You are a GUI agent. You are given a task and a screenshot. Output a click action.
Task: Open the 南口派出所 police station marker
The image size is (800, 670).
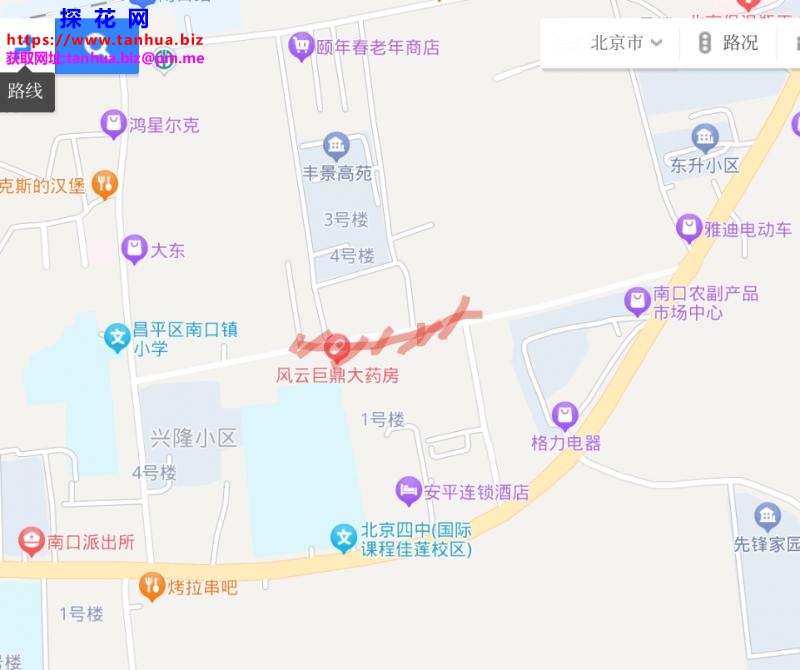click(32, 542)
